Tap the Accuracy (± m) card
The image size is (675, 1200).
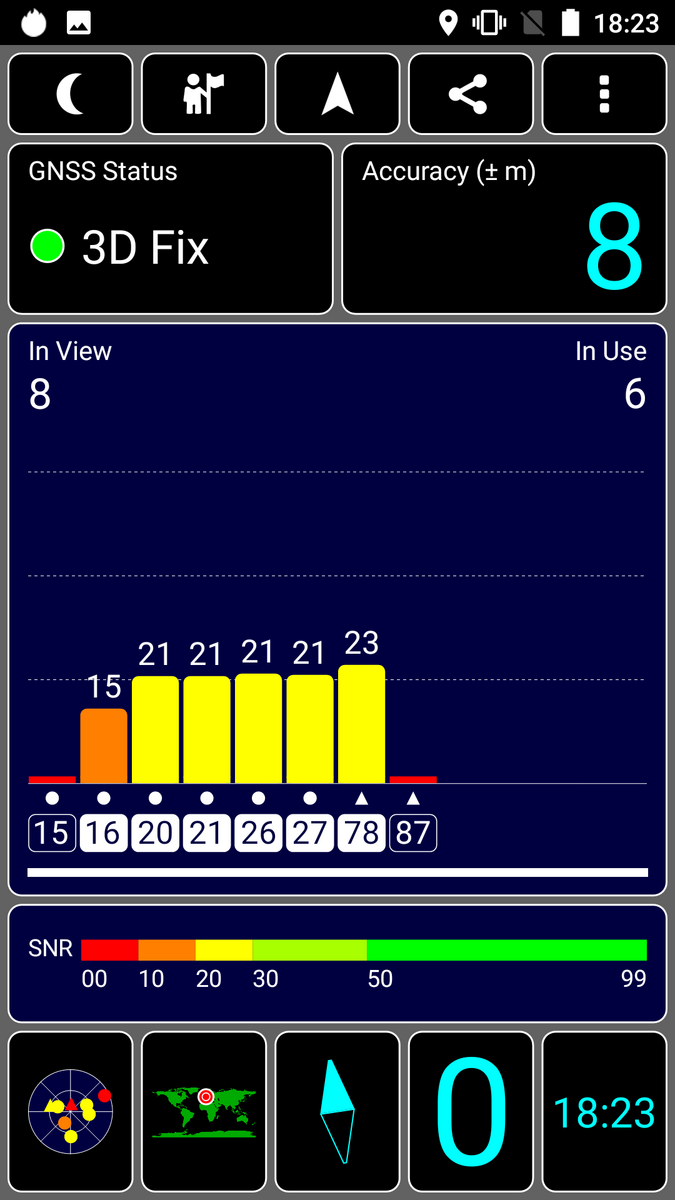(504, 229)
